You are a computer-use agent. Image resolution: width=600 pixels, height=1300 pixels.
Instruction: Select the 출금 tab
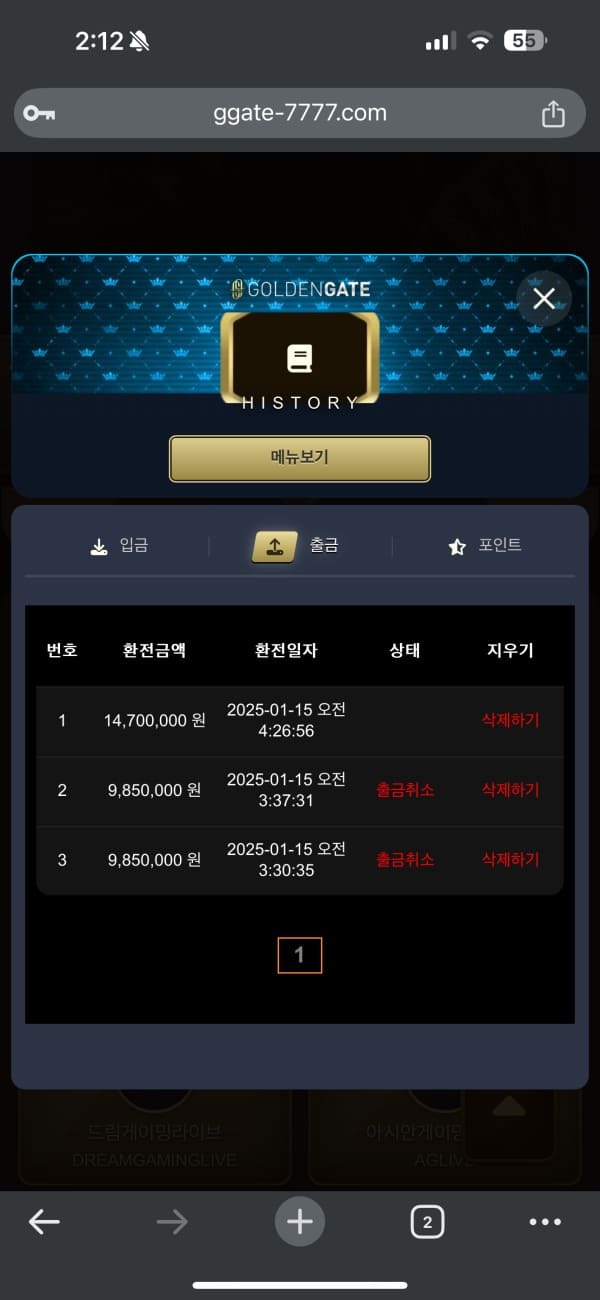299,546
